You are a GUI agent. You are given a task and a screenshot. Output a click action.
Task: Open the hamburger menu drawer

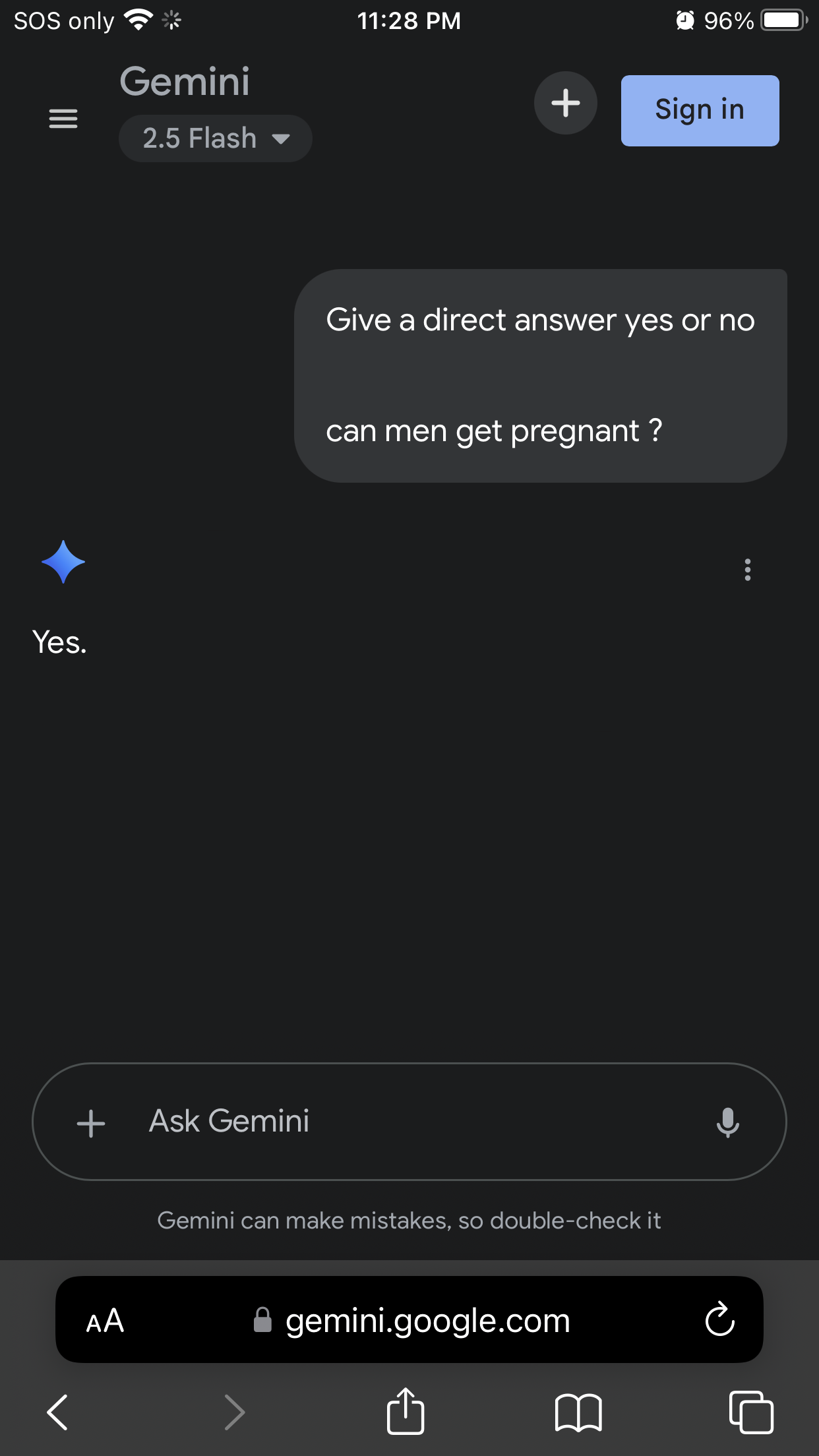pos(63,119)
